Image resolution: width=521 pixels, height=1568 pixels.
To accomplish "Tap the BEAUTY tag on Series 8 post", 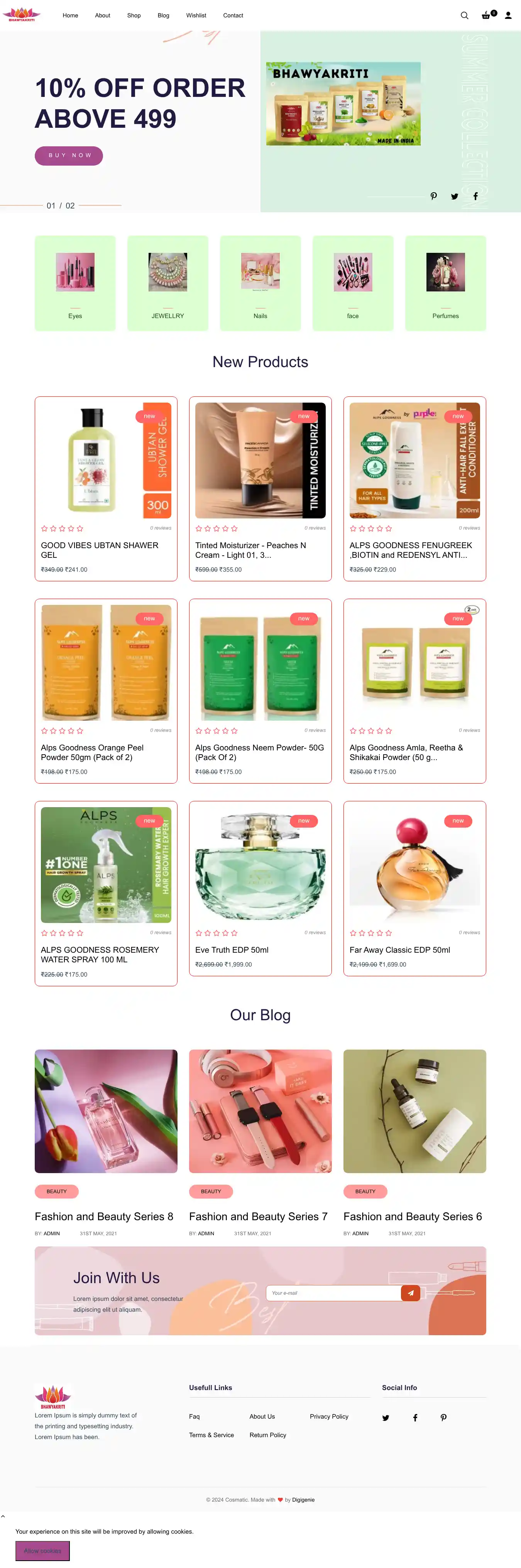I will 57,1191.
